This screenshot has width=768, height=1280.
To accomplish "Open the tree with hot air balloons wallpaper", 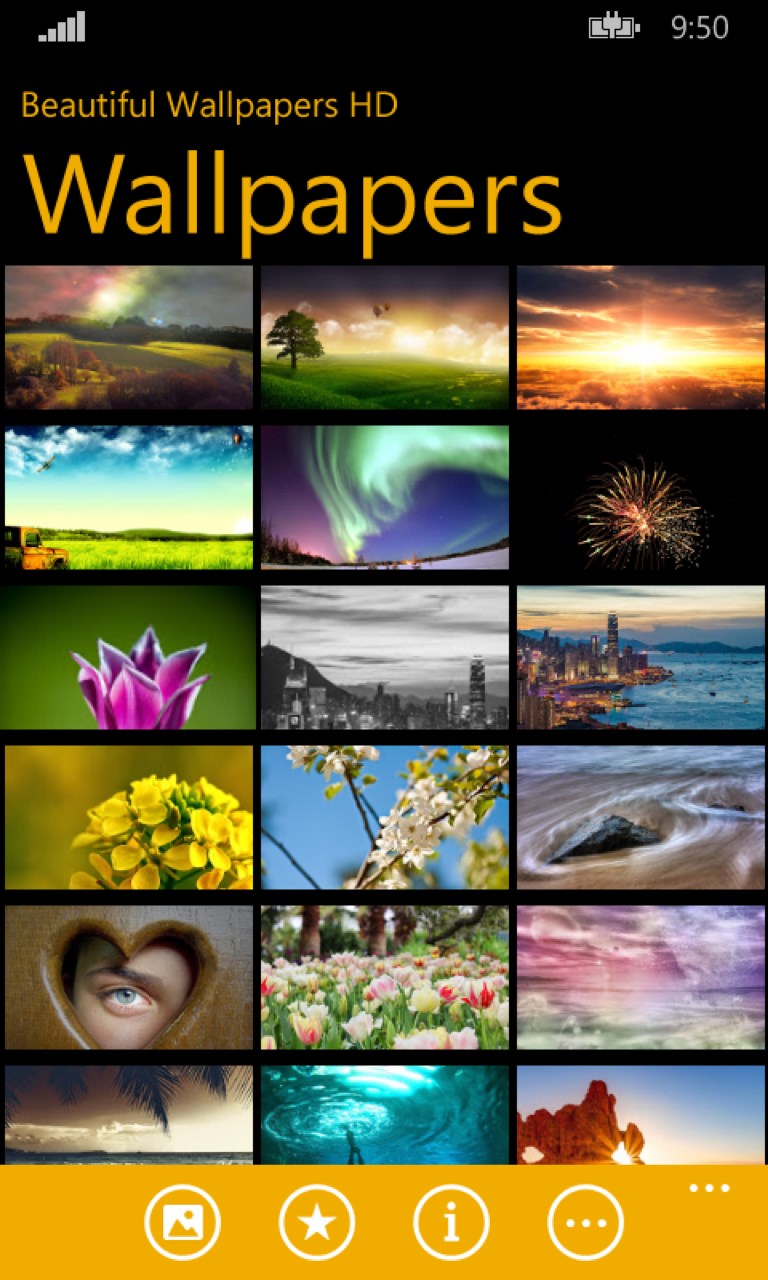I will pyautogui.click(x=384, y=337).
